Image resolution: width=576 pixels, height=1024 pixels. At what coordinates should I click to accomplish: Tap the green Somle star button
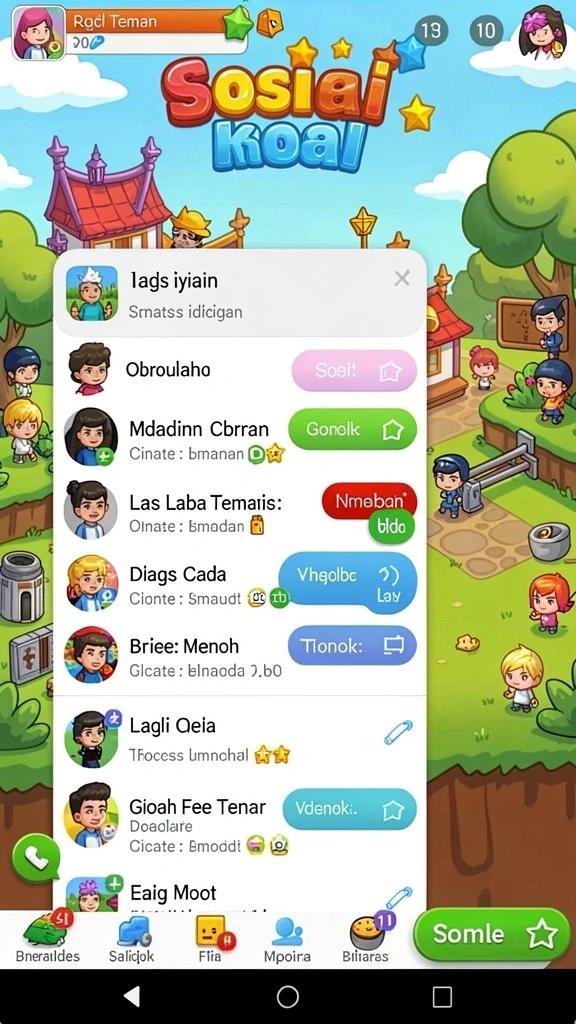[x=492, y=934]
